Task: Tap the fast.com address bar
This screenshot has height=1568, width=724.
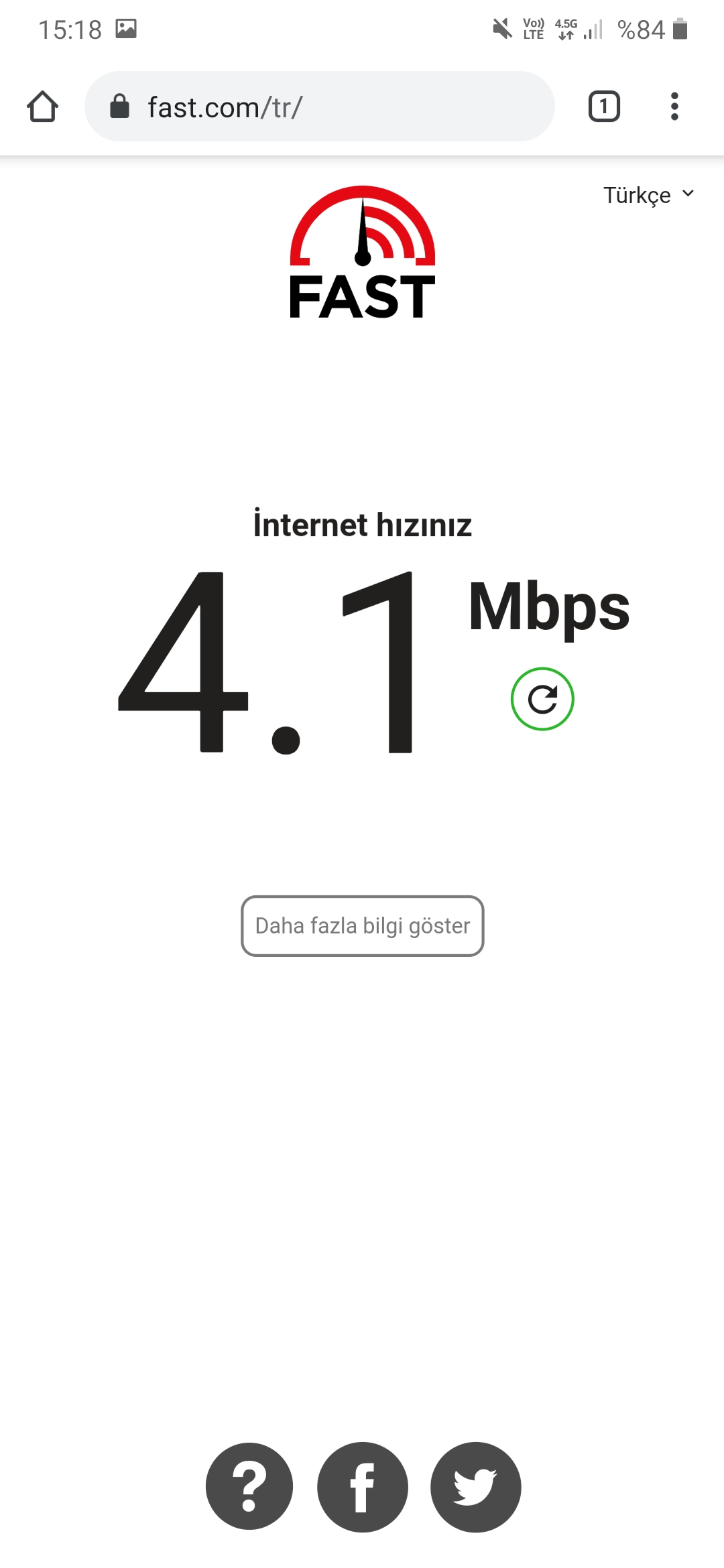Action: click(x=319, y=107)
